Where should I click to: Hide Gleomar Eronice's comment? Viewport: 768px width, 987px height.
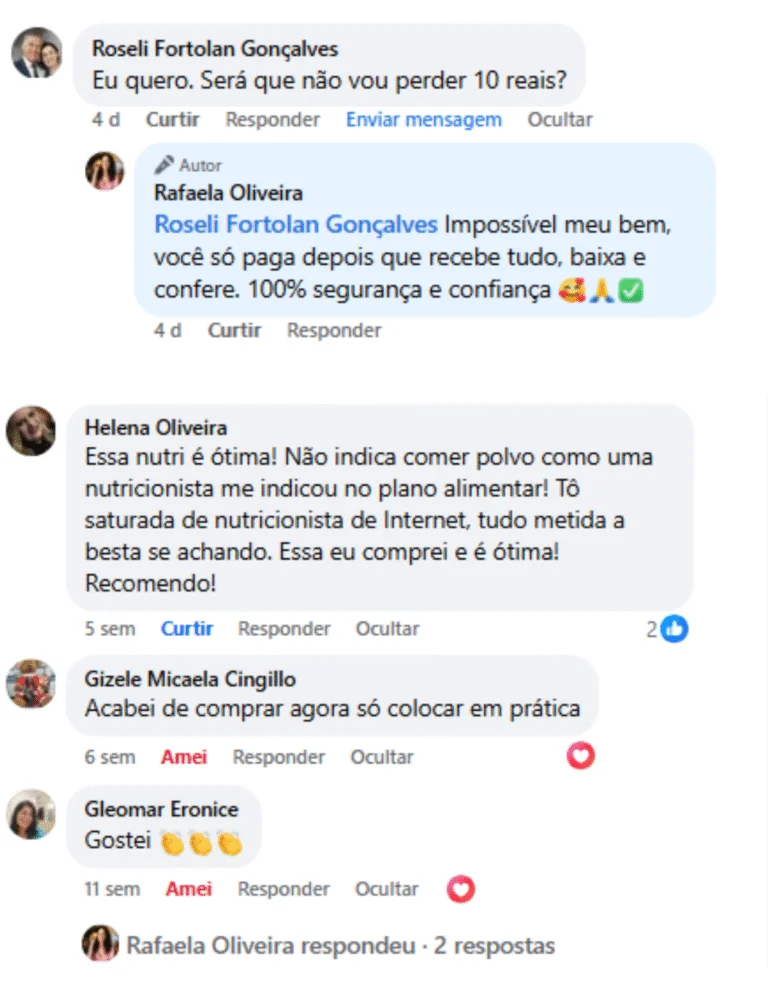[386, 889]
